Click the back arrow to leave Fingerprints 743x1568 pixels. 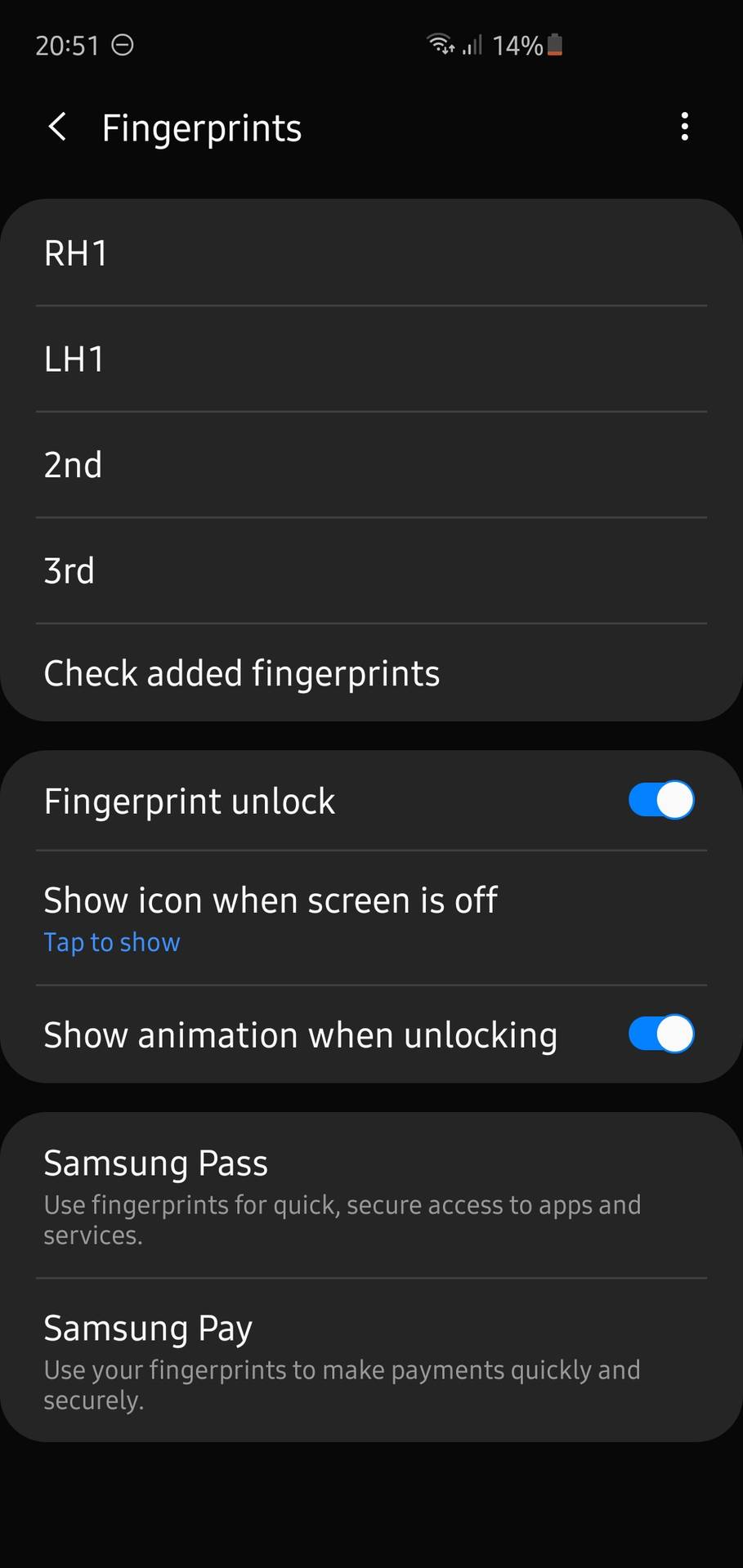tap(56, 127)
